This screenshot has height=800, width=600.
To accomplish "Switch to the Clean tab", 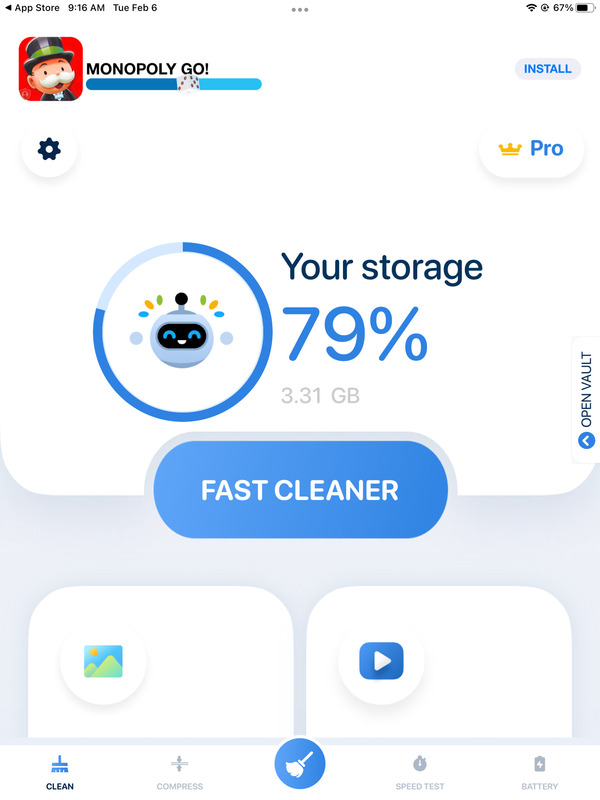I will [60, 772].
